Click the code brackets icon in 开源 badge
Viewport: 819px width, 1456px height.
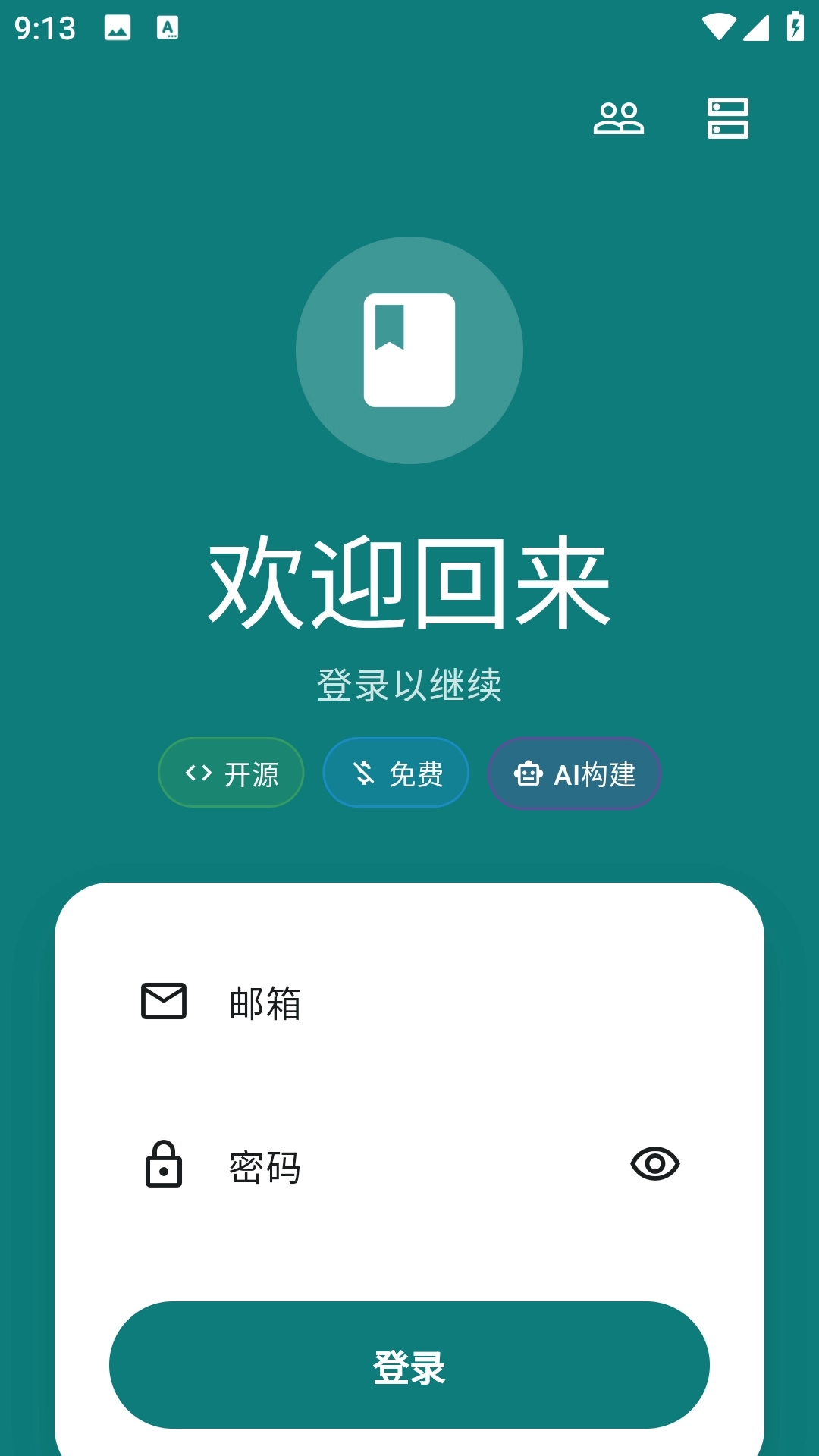pyautogui.click(x=199, y=773)
